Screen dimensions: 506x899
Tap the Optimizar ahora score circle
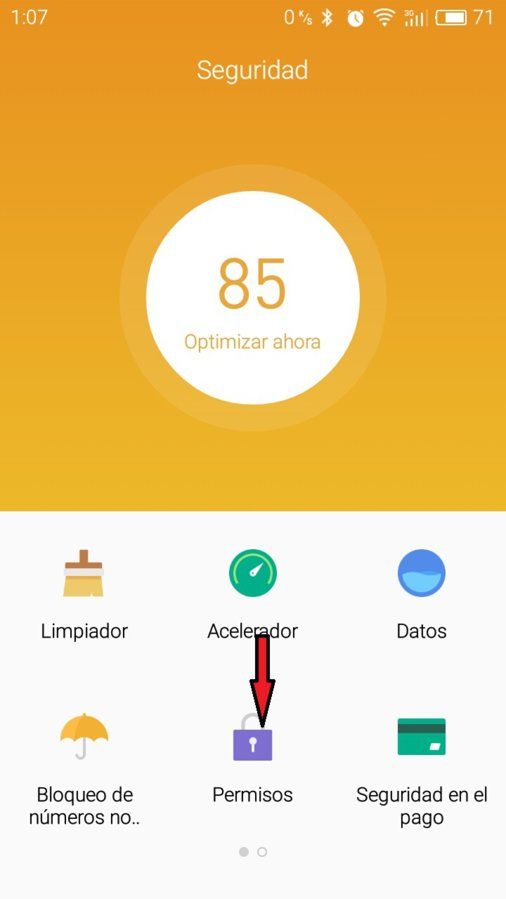pyautogui.click(x=253, y=298)
